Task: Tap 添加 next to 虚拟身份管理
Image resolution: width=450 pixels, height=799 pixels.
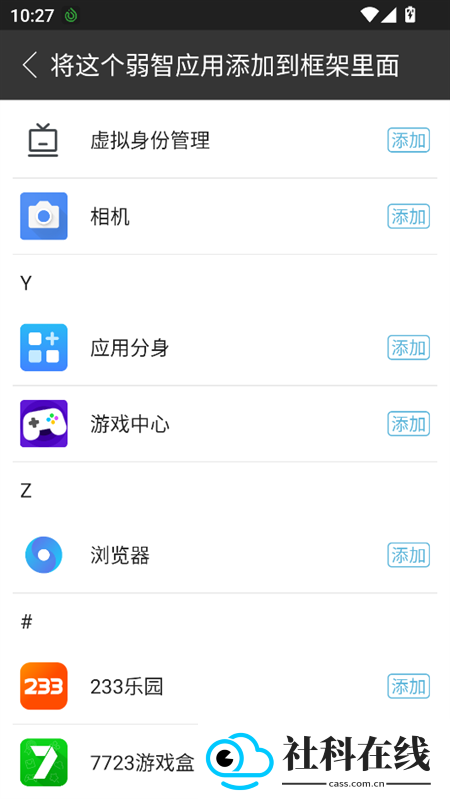Action: click(x=408, y=140)
